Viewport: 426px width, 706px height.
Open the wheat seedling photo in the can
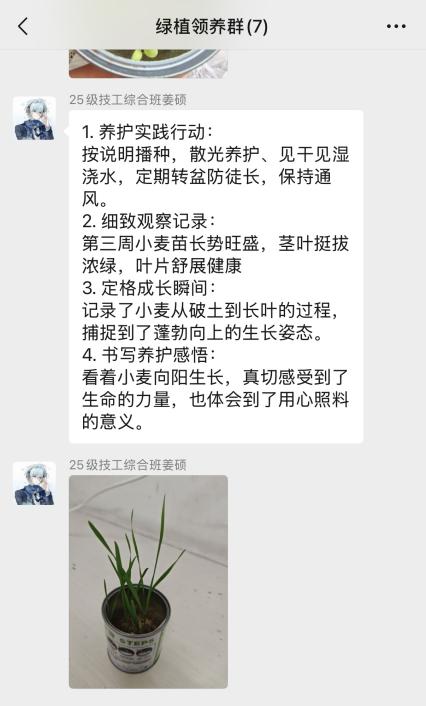pyautogui.click(x=148, y=581)
